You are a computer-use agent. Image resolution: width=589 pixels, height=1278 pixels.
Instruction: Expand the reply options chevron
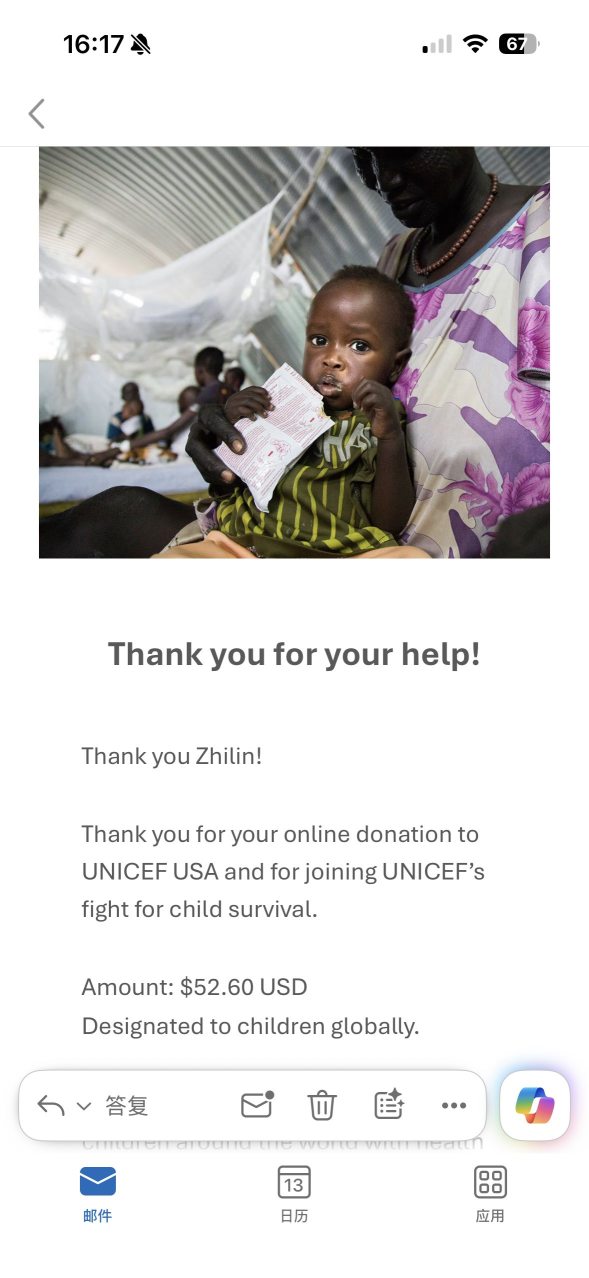[x=84, y=1105]
